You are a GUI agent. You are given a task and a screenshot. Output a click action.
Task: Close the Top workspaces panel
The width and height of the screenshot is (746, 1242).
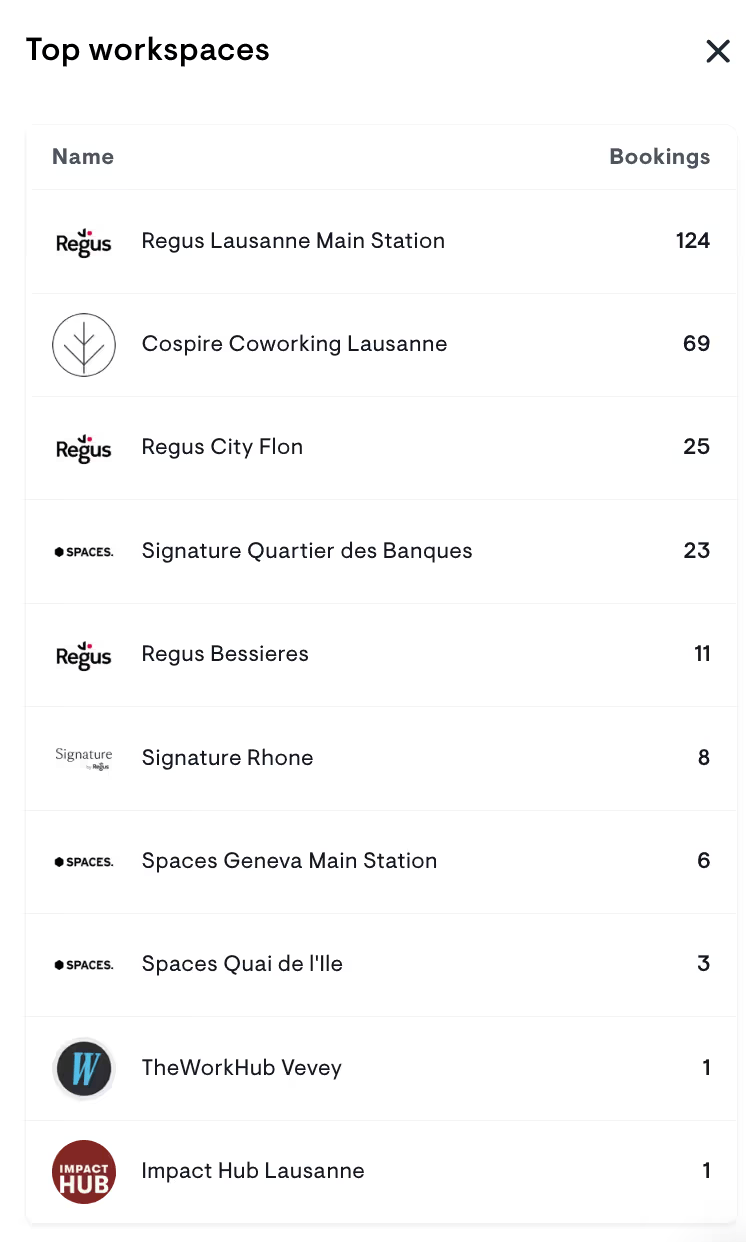point(718,51)
